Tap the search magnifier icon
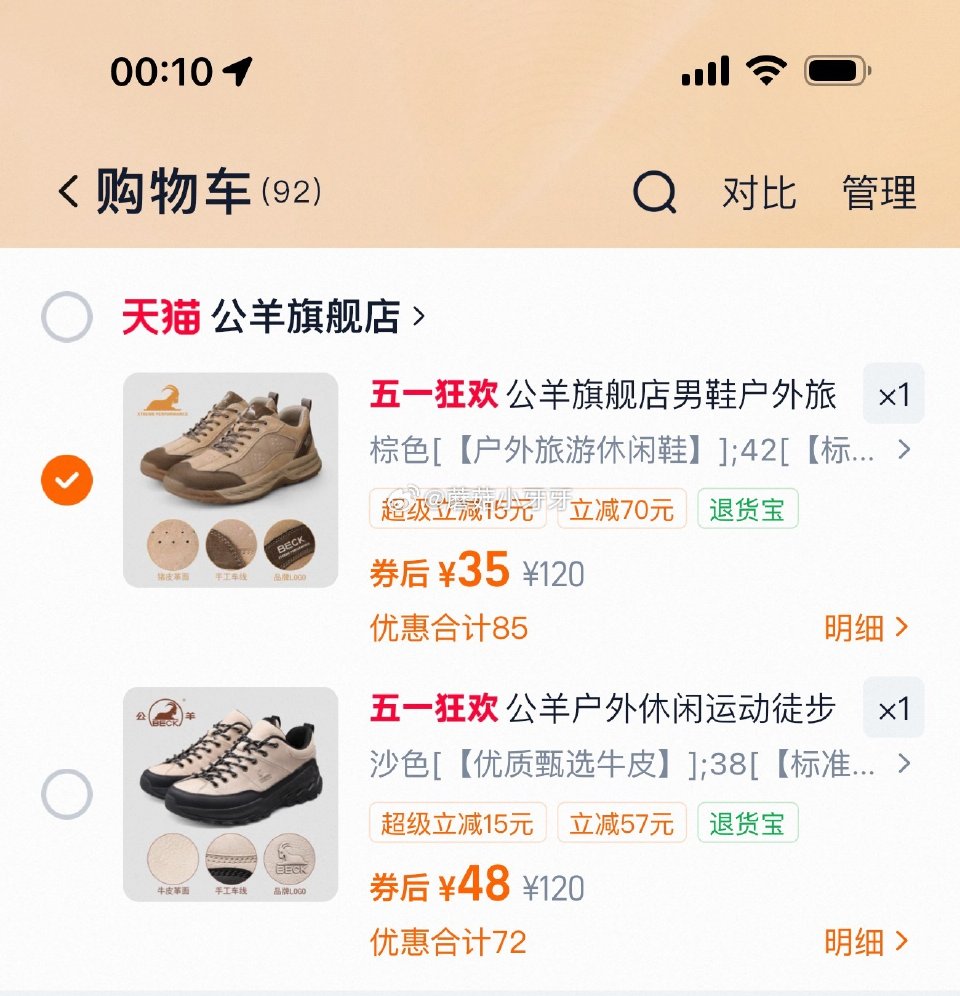This screenshot has height=996, width=960. click(x=655, y=193)
